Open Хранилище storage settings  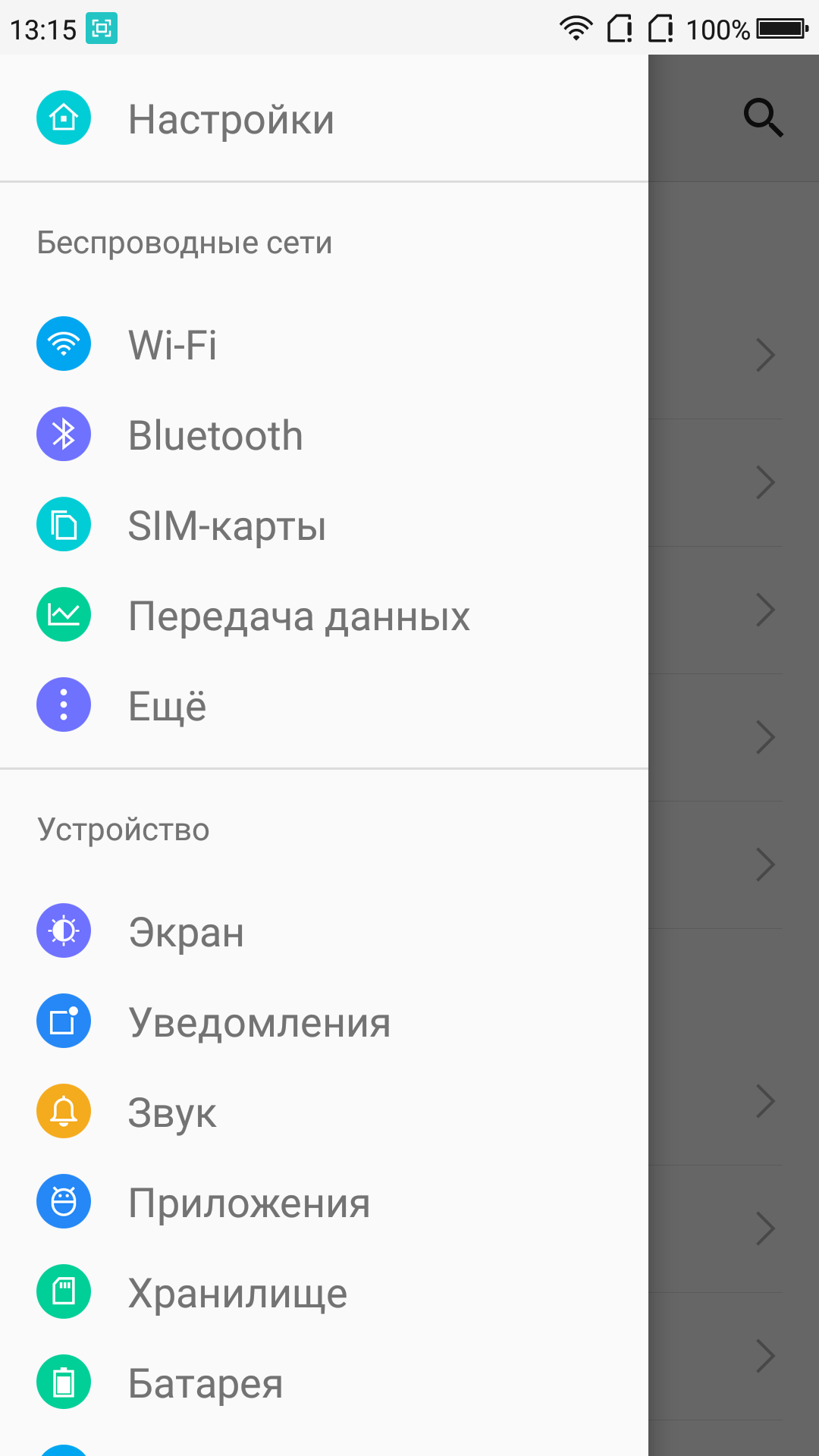coord(237,1293)
